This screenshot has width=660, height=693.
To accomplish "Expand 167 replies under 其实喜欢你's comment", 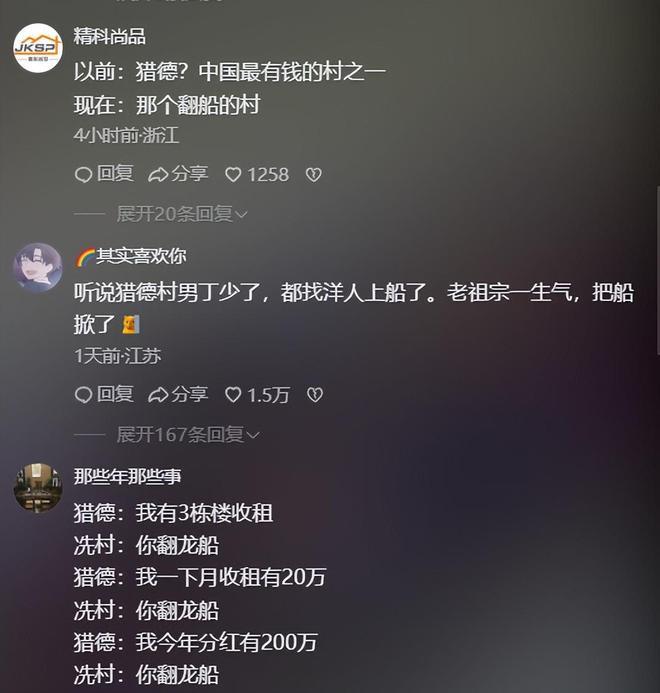I will [x=188, y=435].
